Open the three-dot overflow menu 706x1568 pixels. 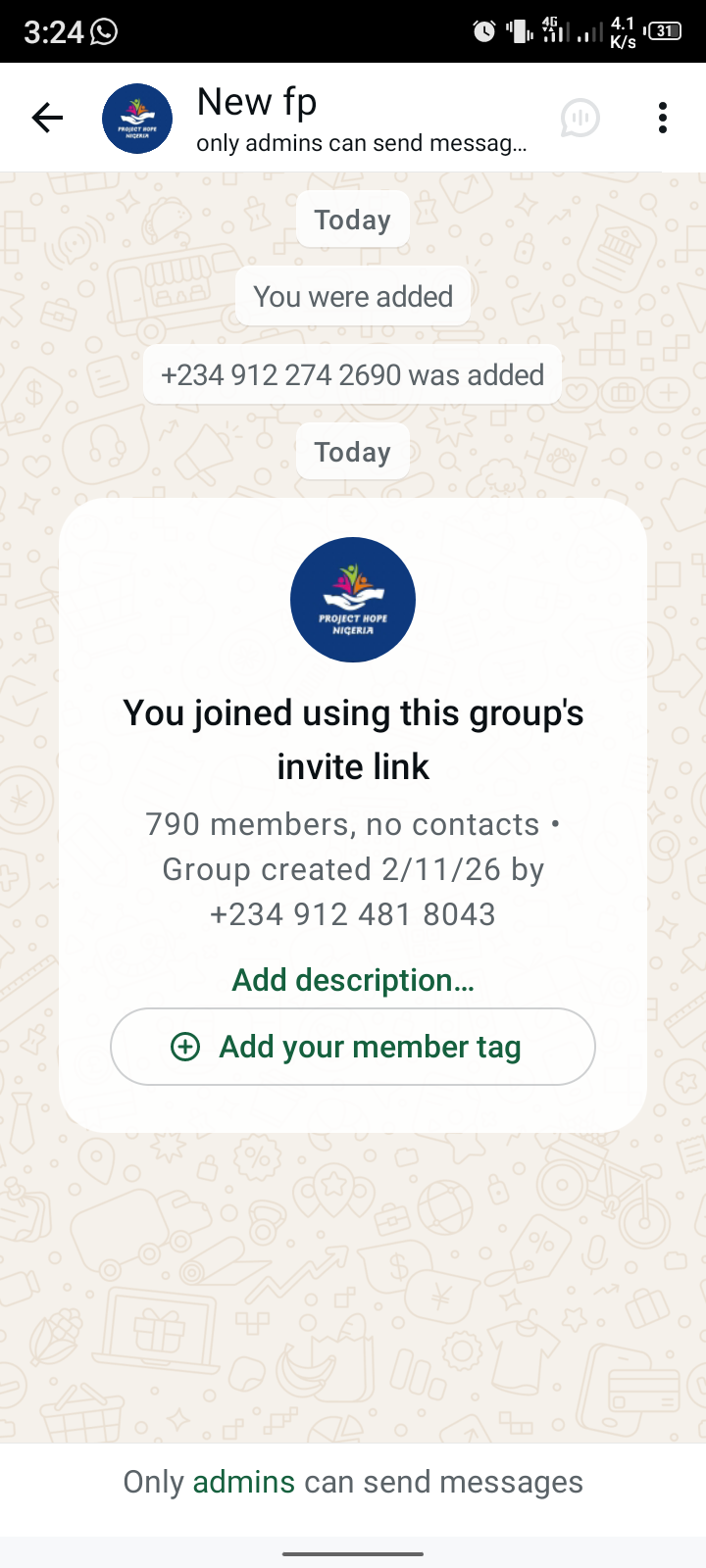(x=663, y=118)
